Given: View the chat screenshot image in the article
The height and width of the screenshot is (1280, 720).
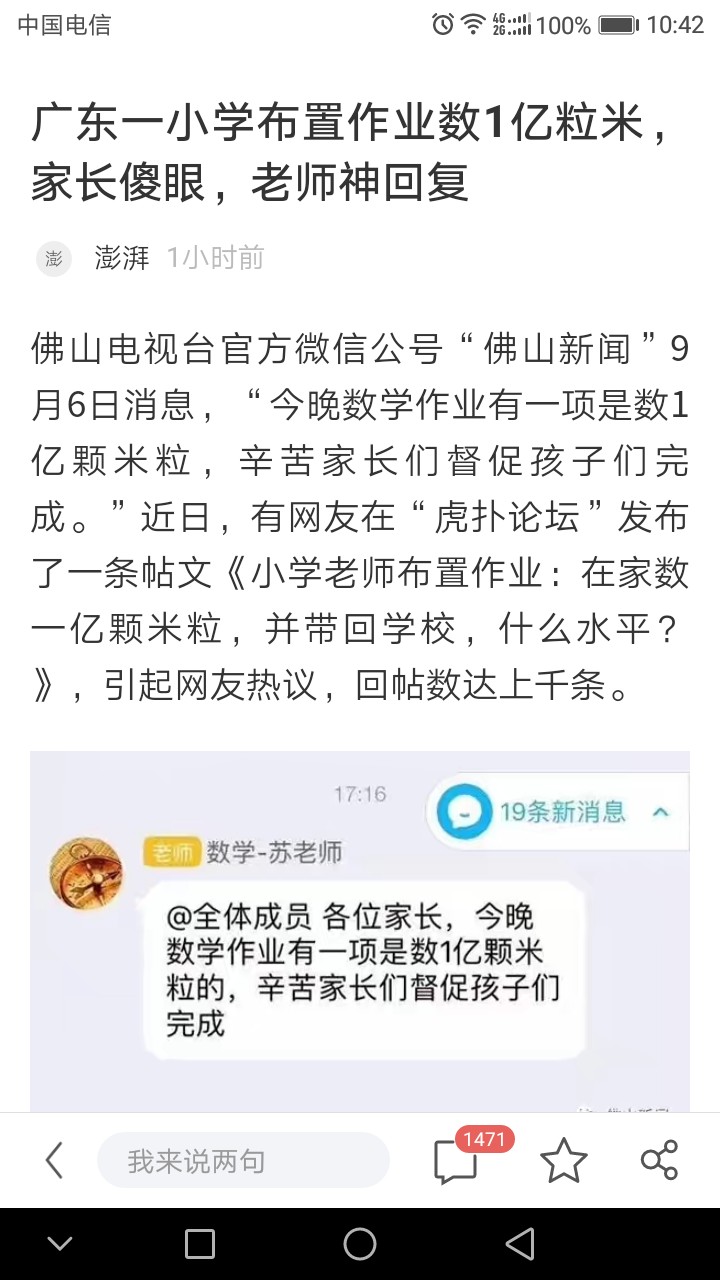Looking at the screenshot, I should click(360, 932).
